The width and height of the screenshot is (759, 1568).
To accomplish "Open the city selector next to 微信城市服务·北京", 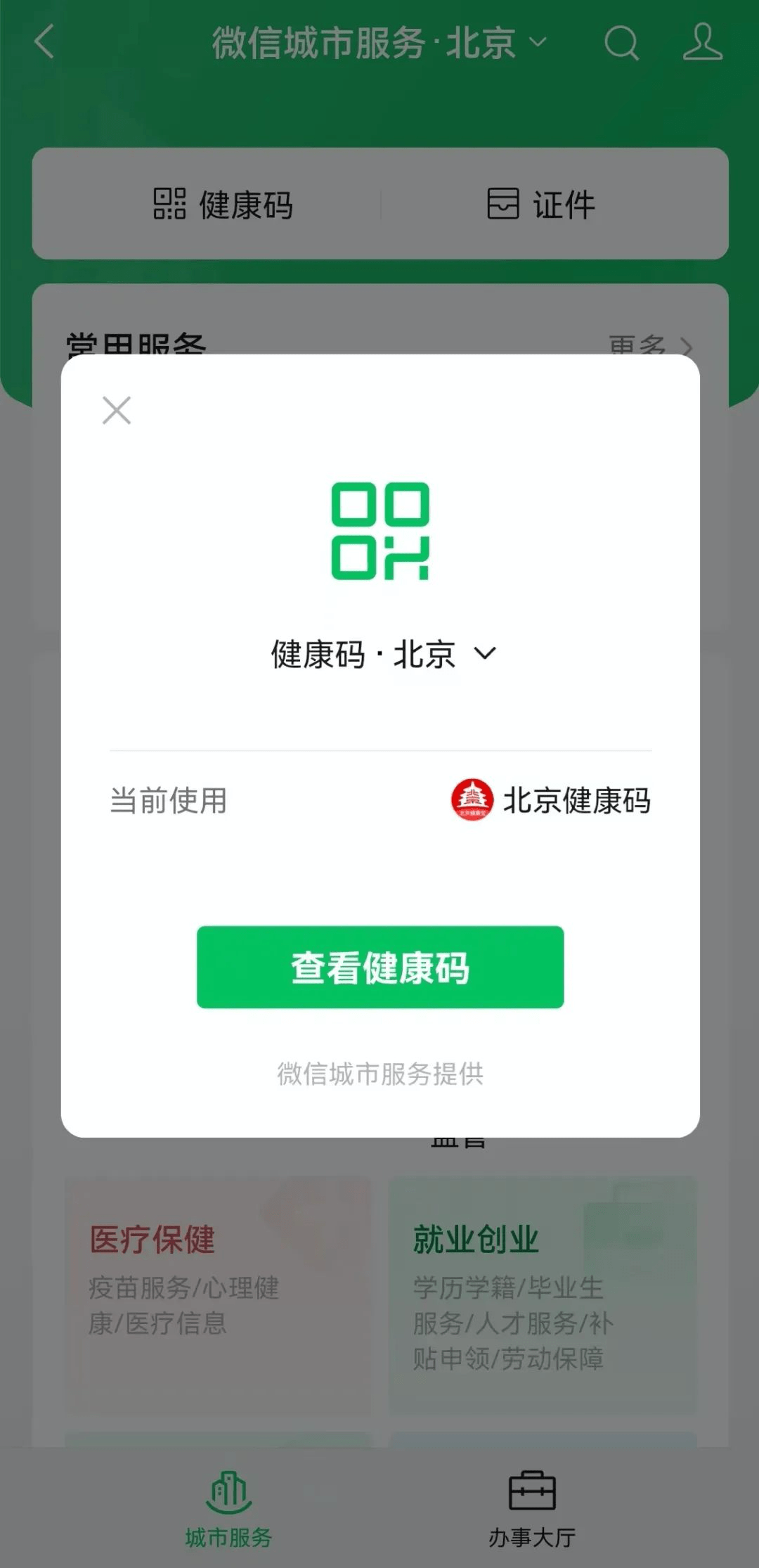I will pos(537,44).
